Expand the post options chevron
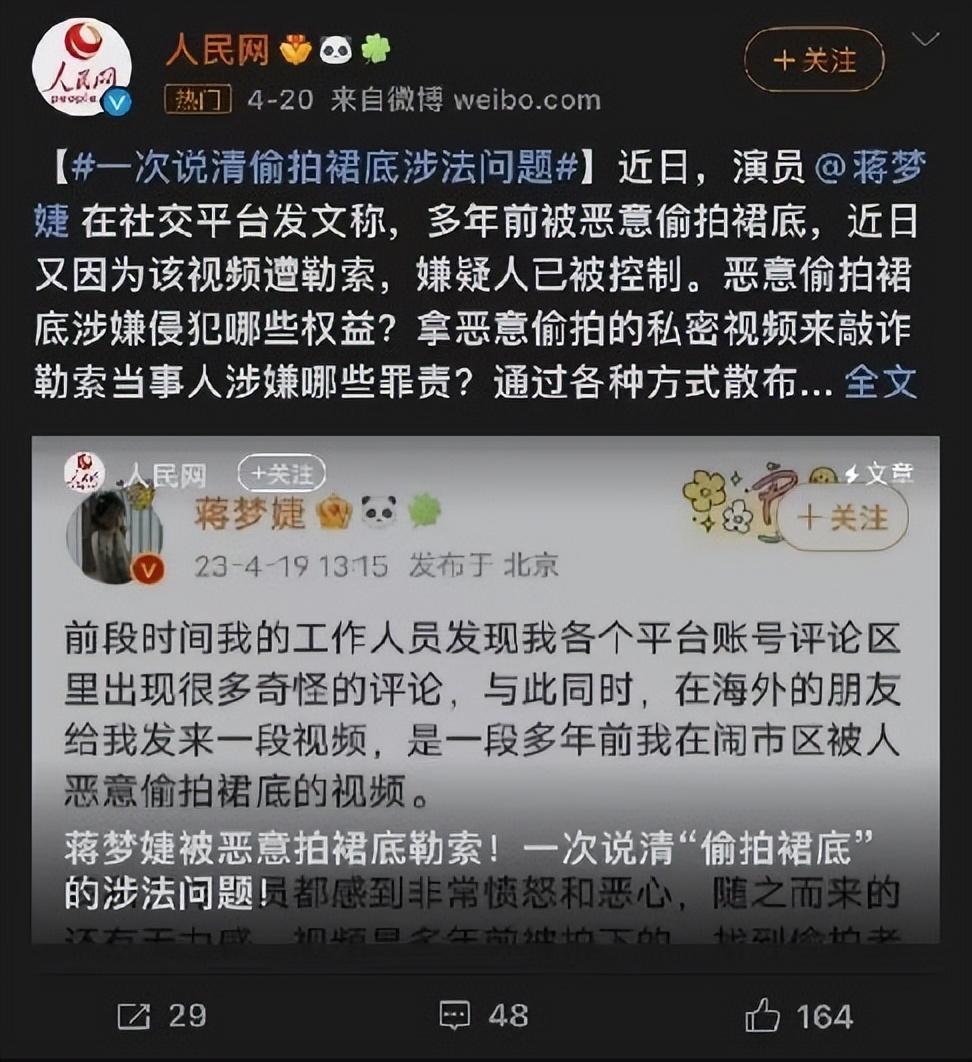 926,40
